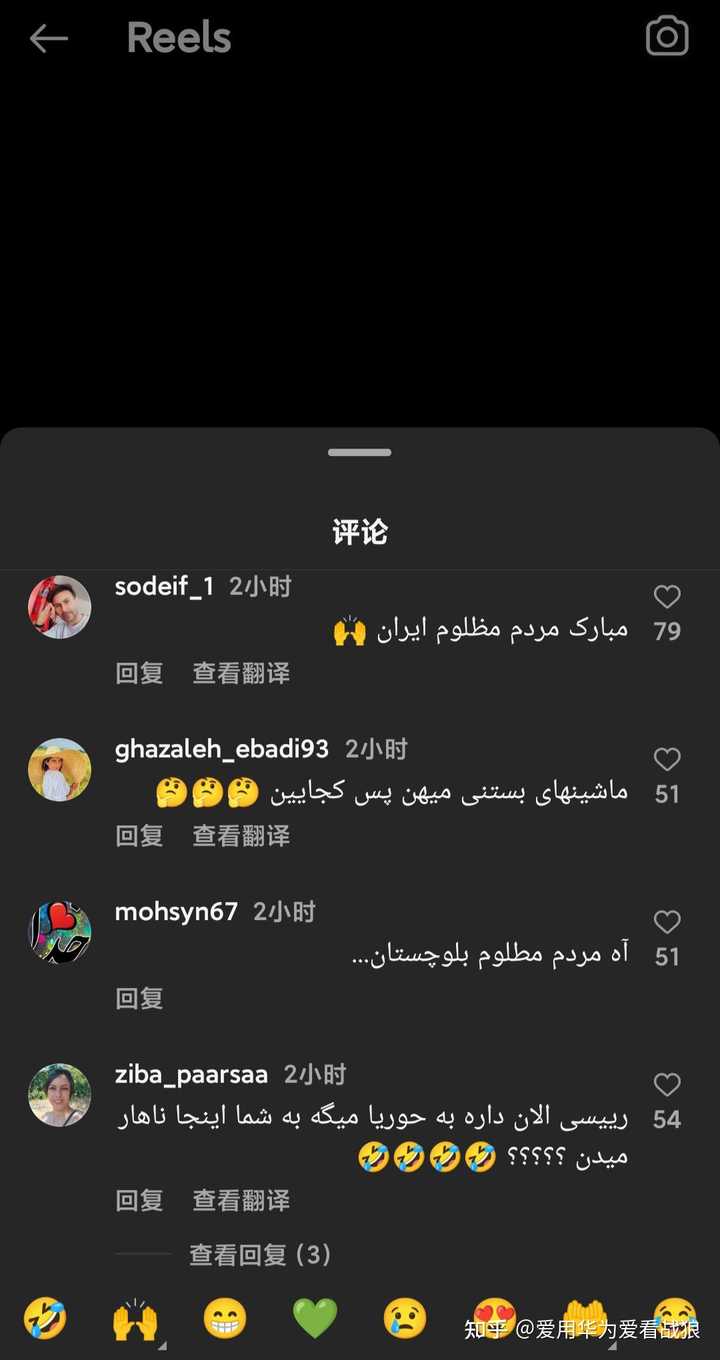Insert the raised hands emoji
The height and width of the screenshot is (1360, 720).
[x=135, y=1319]
